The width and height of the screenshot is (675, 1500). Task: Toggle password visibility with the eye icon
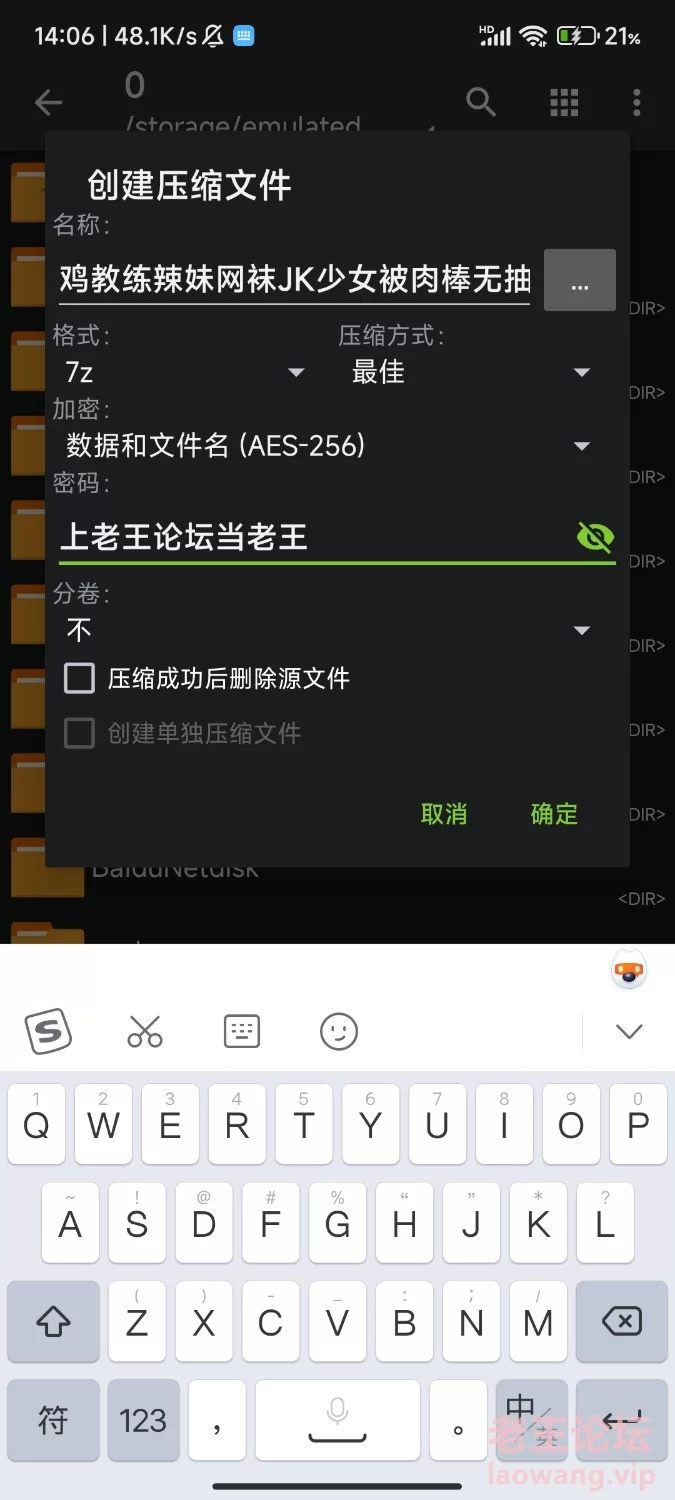click(595, 537)
